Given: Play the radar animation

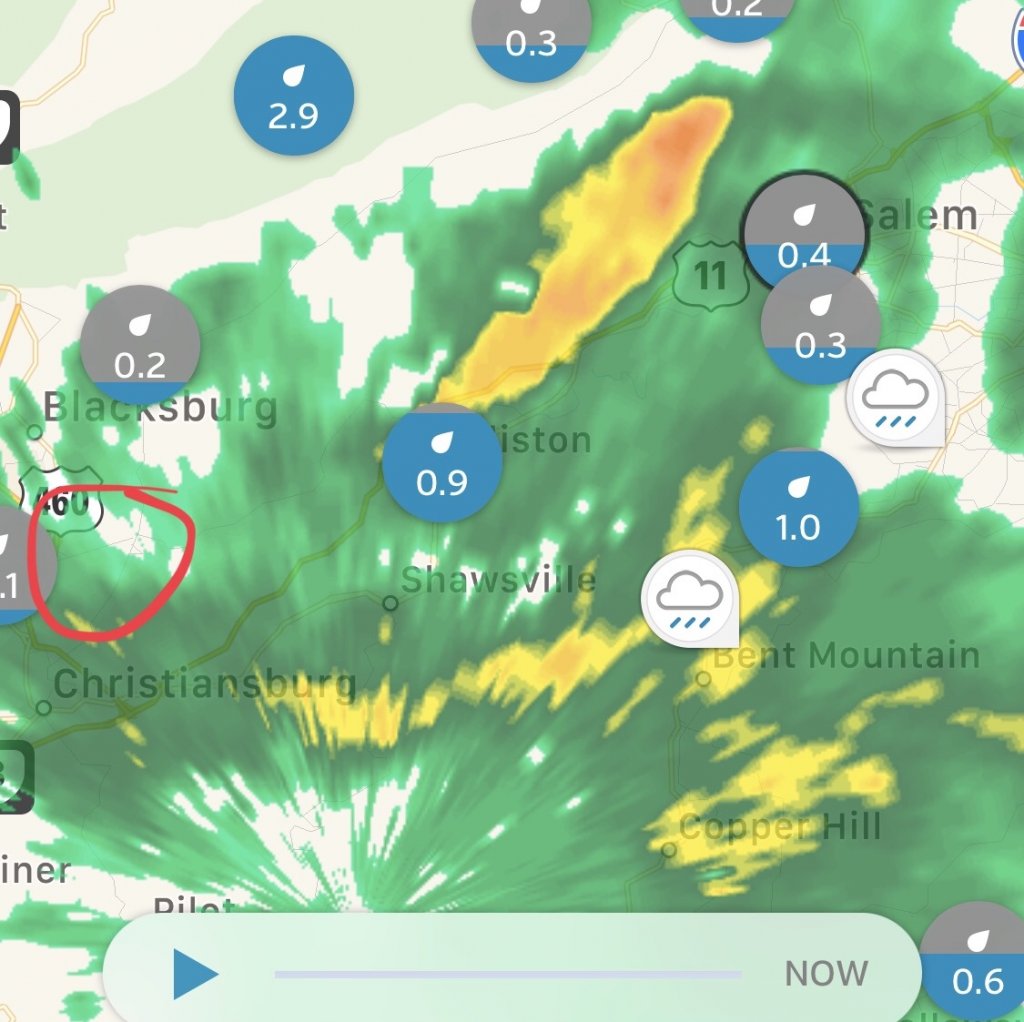Looking at the screenshot, I should [195, 973].
